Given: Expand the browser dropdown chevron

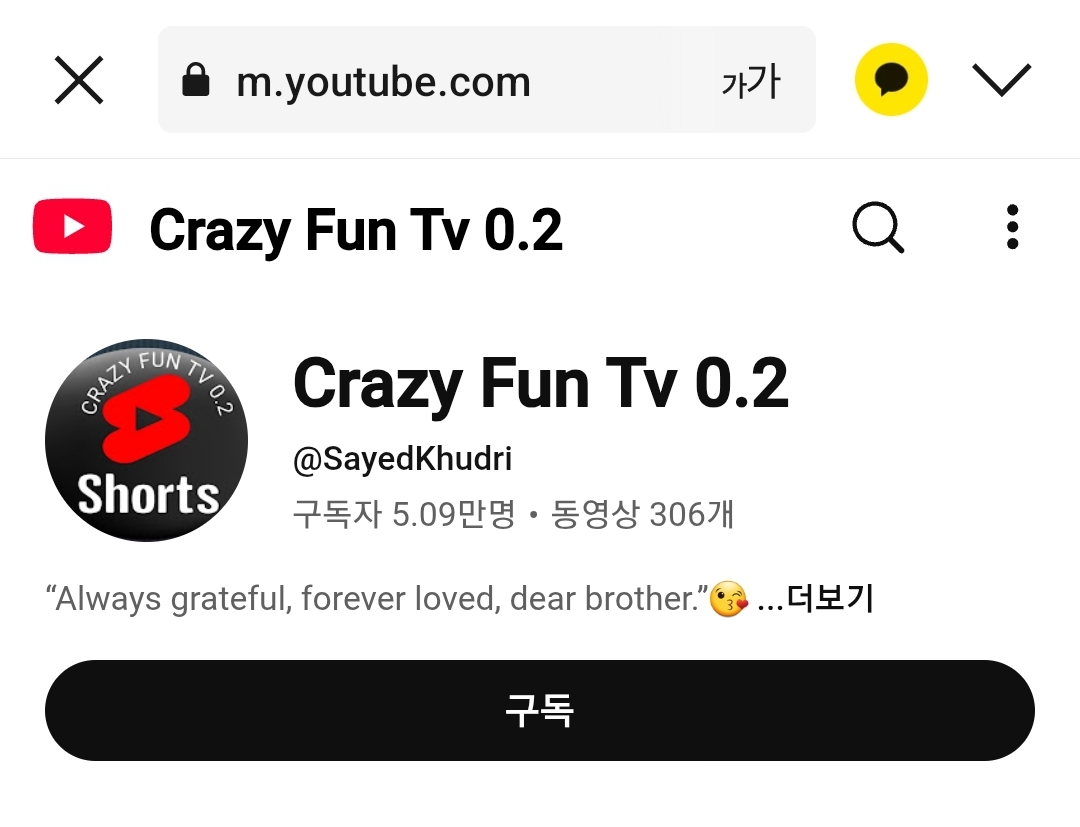Looking at the screenshot, I should [x=1001, y=80].
